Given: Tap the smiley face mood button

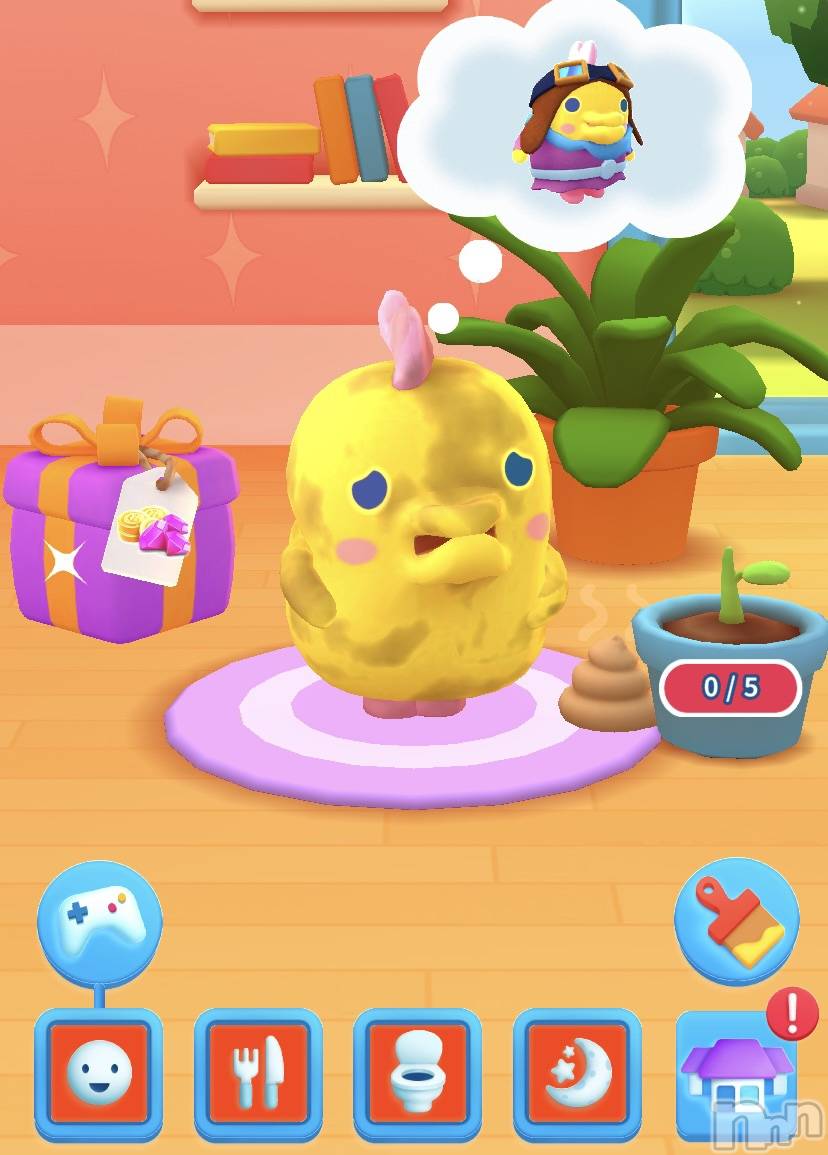Looking at the screenshot, I should (x=99, y=1073).
